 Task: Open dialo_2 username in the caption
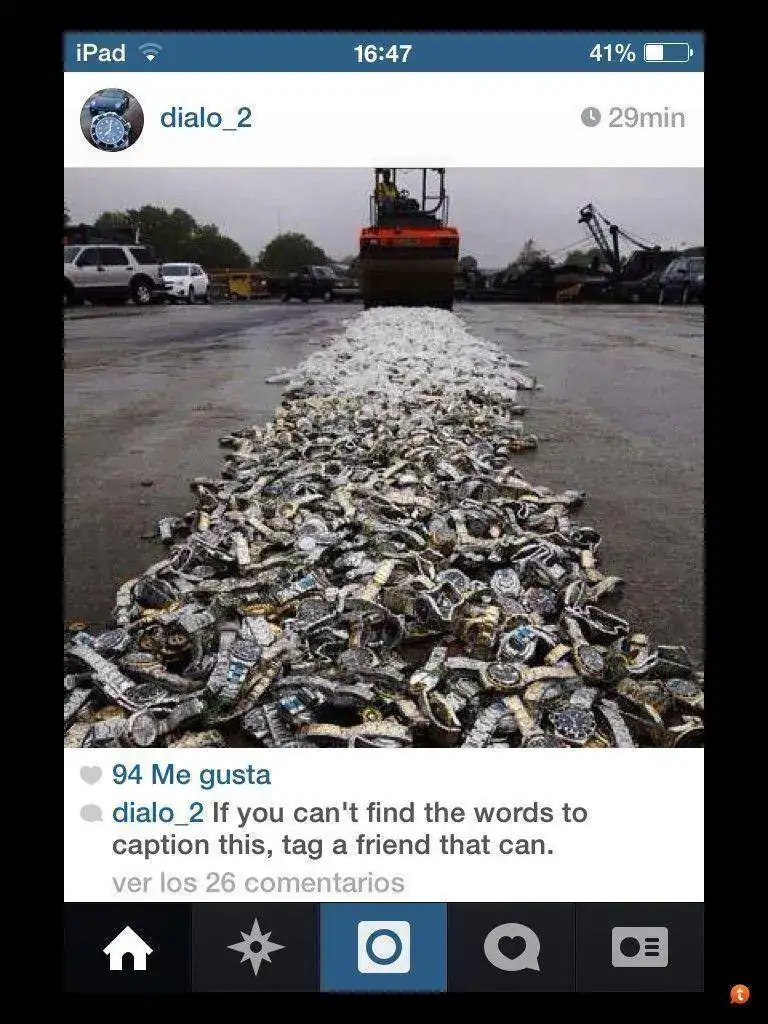tap(157, 812)
